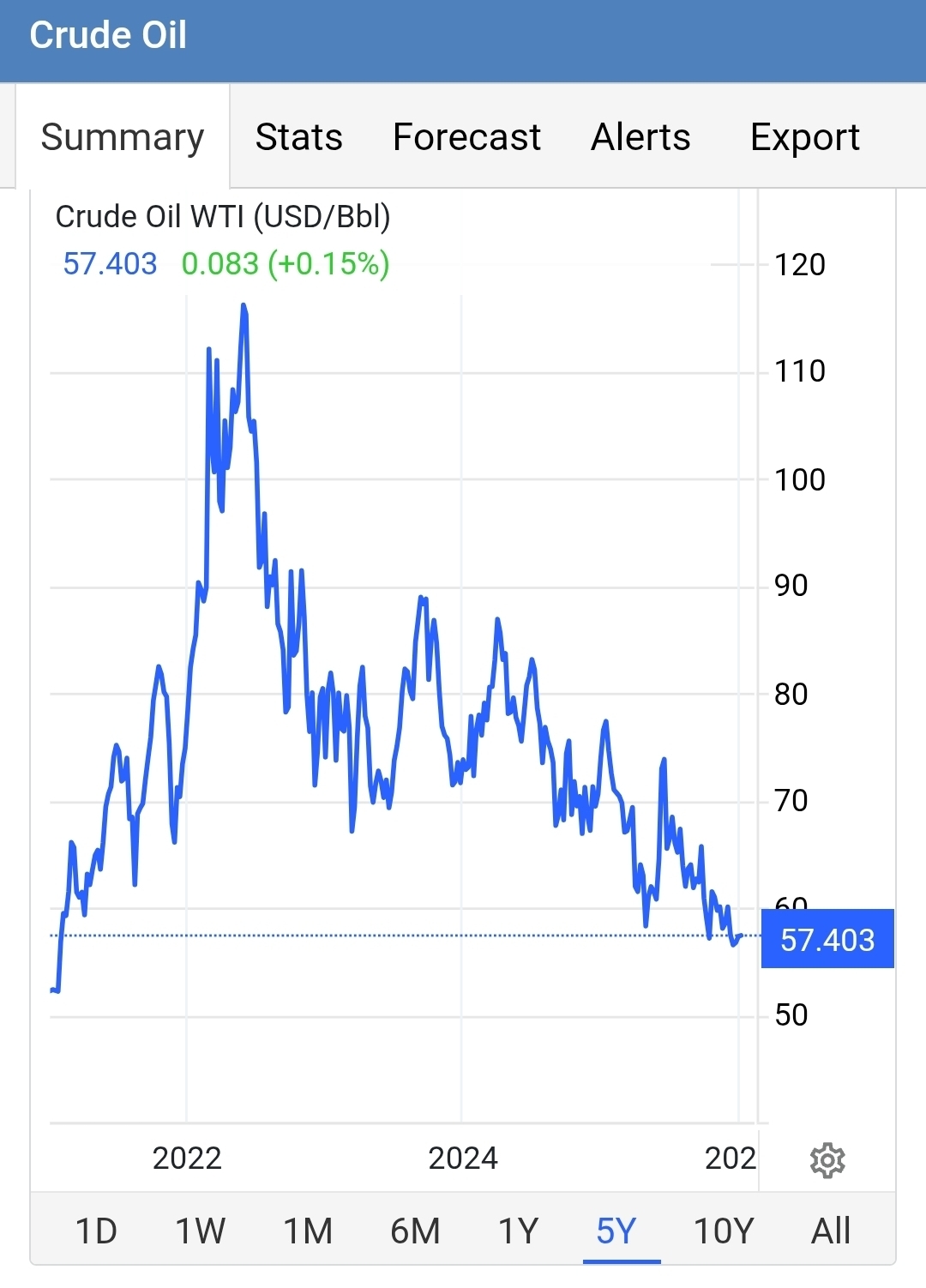Show the Summary tab
Image resolution: width=926 pixels, height=1288 pixels.
coord(123,137)
